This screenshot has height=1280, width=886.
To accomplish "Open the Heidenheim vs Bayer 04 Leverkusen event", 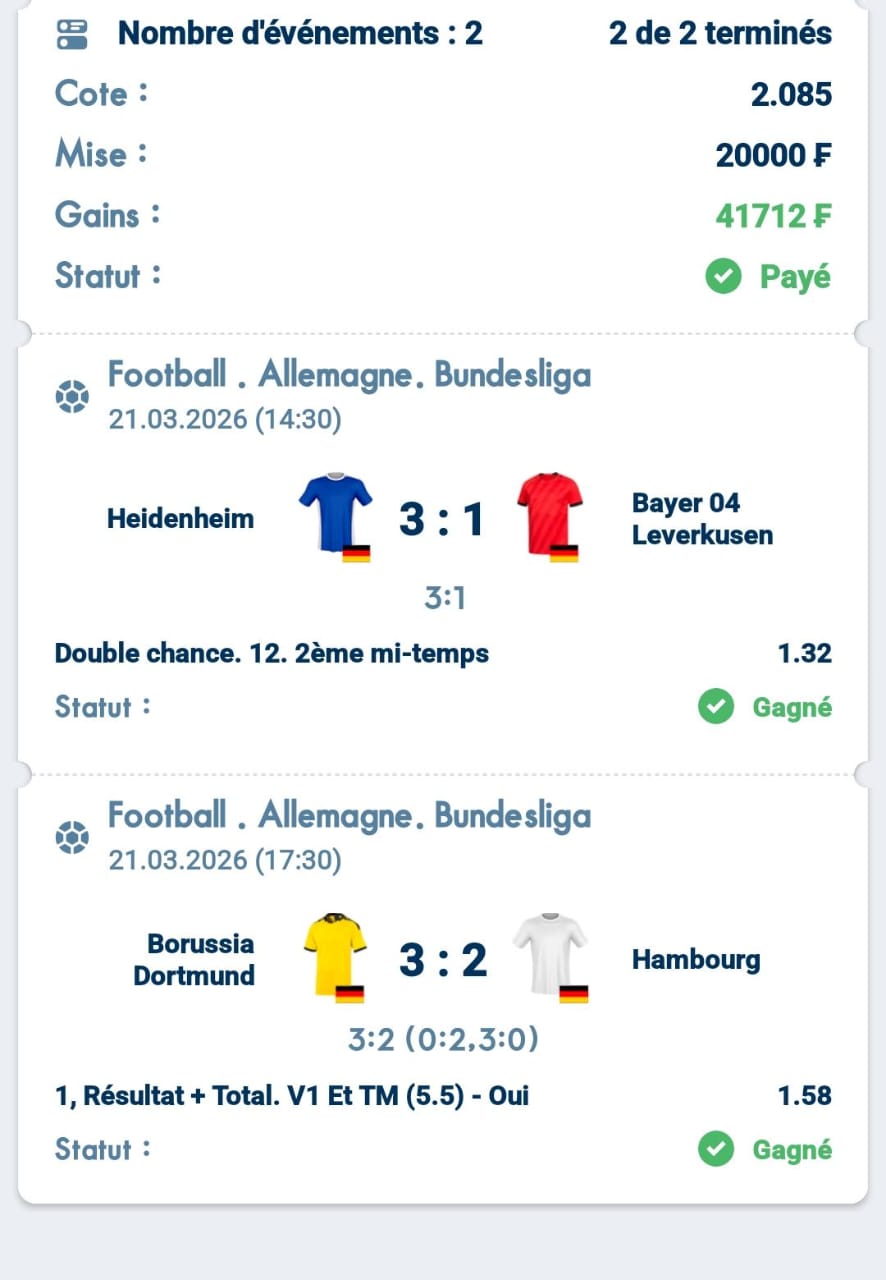I will coord(441,519).
